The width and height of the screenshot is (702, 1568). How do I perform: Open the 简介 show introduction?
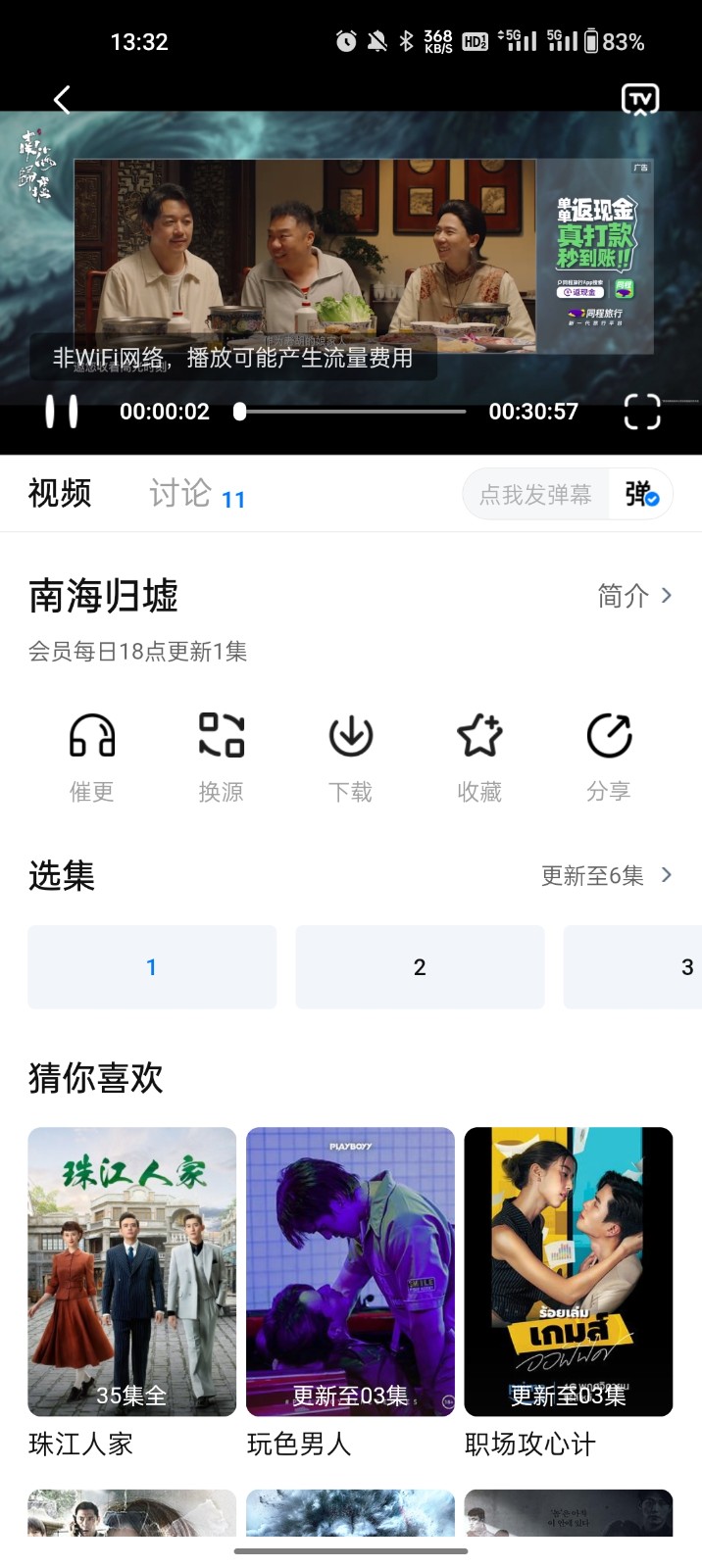point(634,596)
